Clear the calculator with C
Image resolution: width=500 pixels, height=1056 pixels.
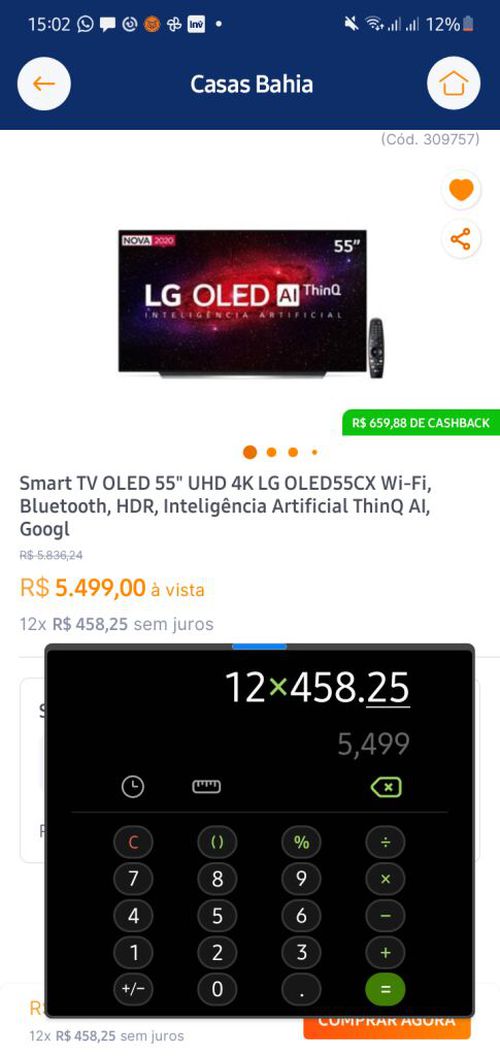(133, 842)
